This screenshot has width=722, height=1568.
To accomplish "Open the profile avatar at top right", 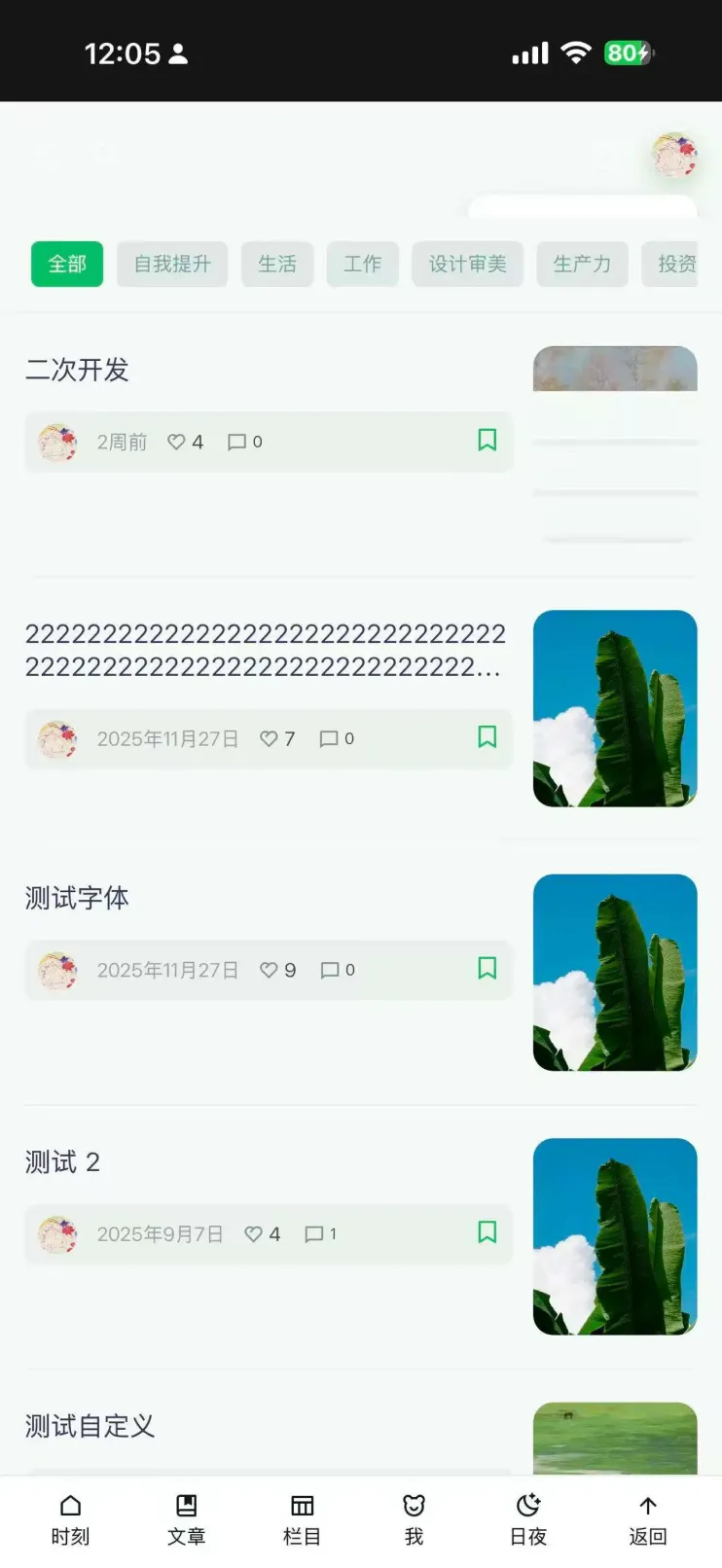I will pyautogui.click(x=674, y=156).
